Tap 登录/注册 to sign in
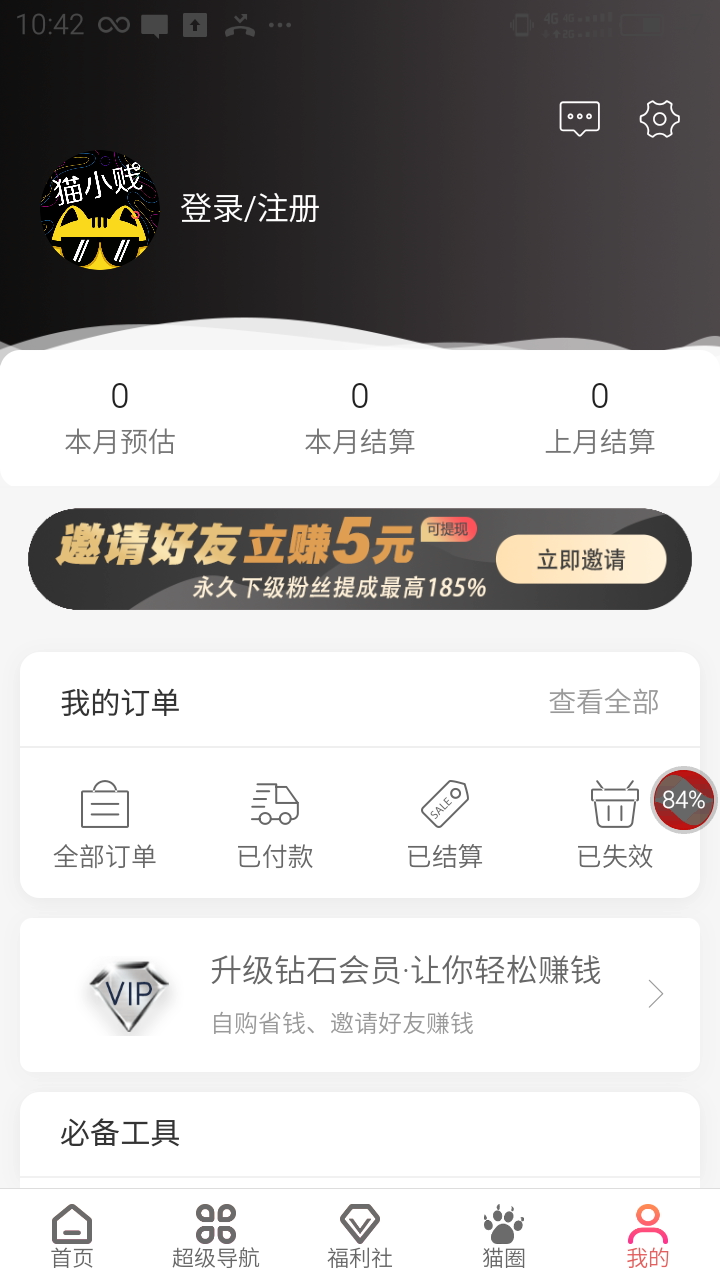 (249, 209)
